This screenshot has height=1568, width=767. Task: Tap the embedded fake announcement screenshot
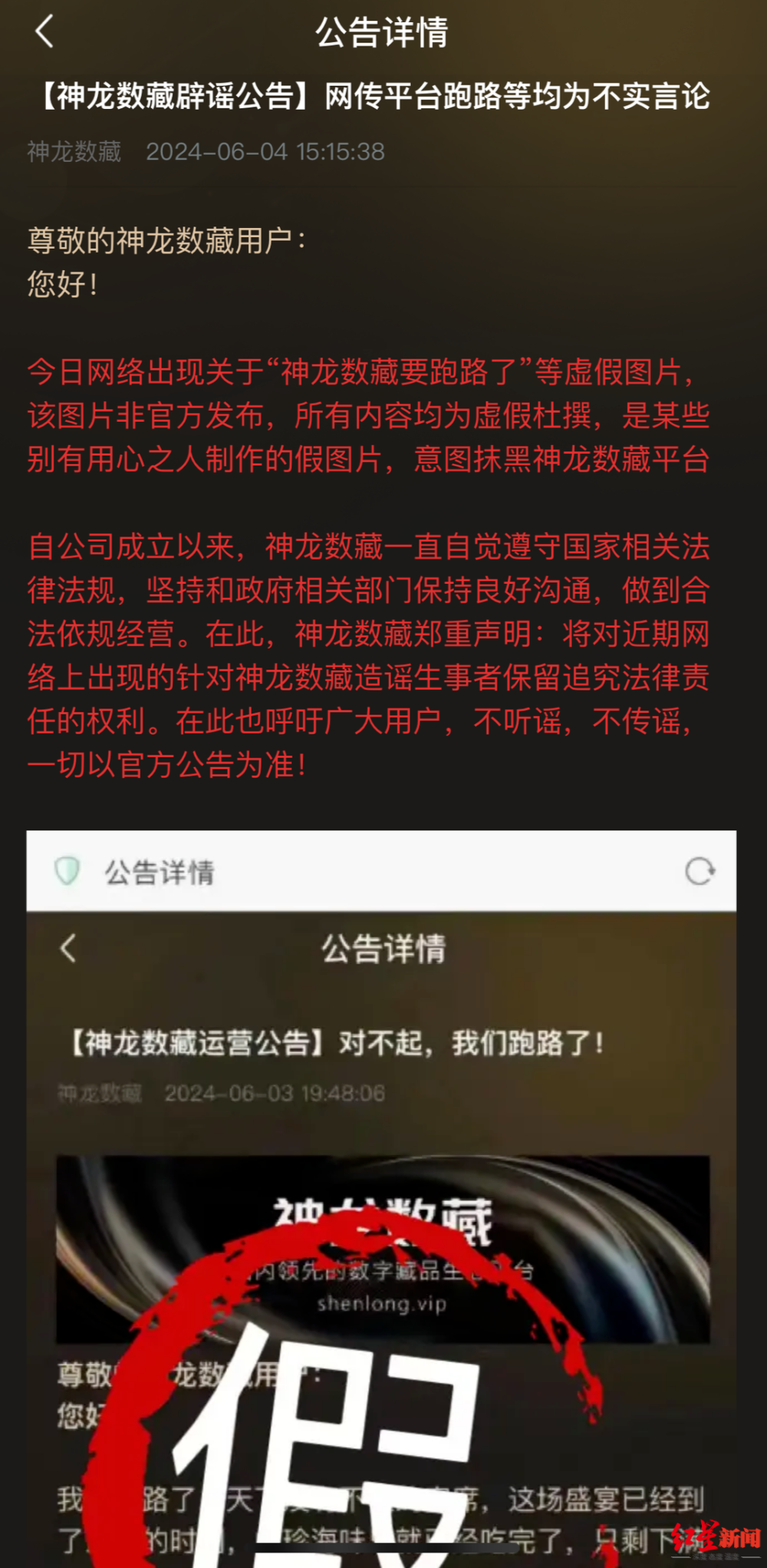pyautogui.click(x=383, y=1197)
